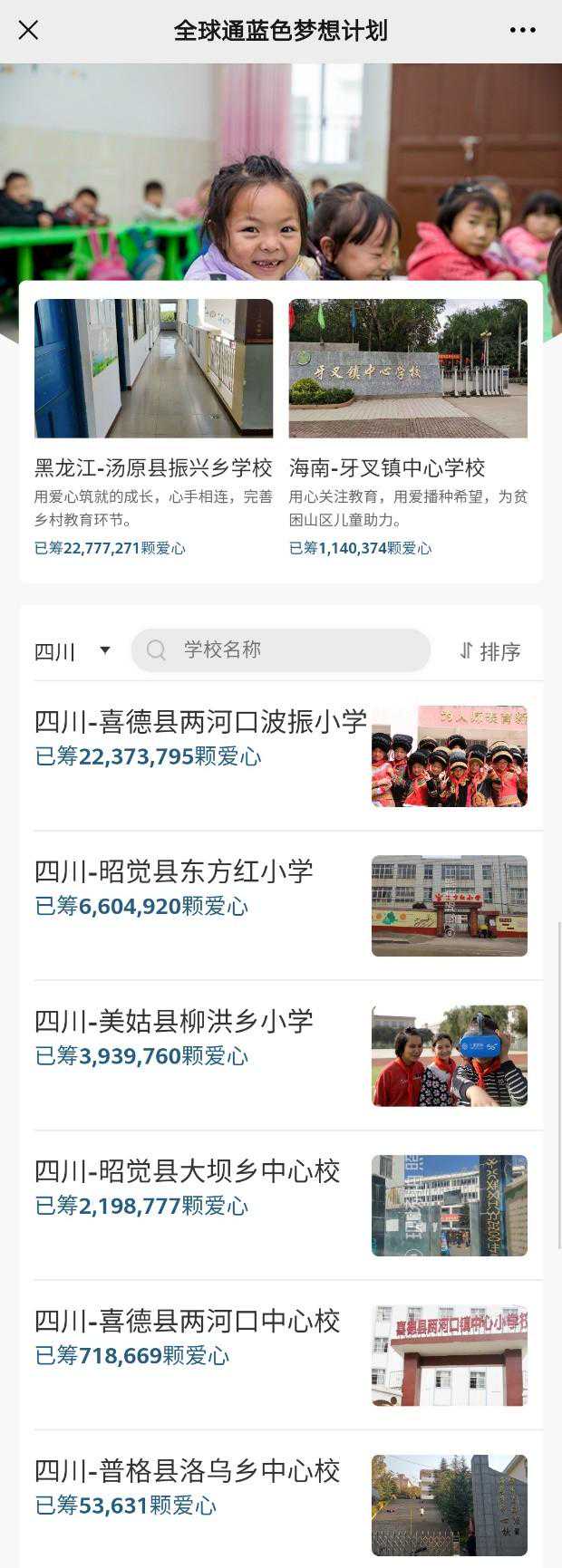Image resolution: width=562 pixels, height=1568 pixels.
Task: Open 四川-喜德县两河口中心校
Action: [x=280, y=1354]
